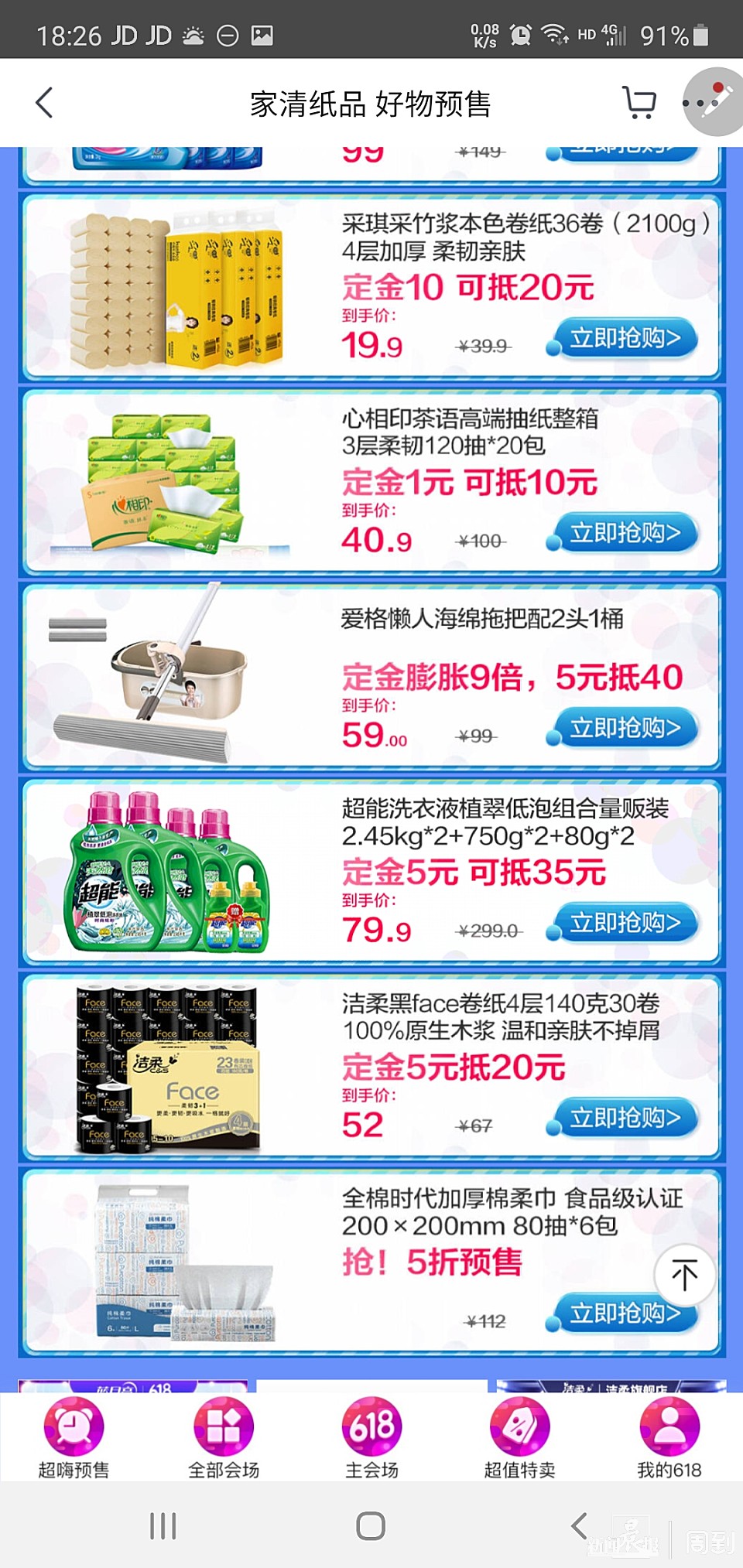
Task: Open the 采琪采竹浆本色卷纸 product image
Action: [176, 288]
